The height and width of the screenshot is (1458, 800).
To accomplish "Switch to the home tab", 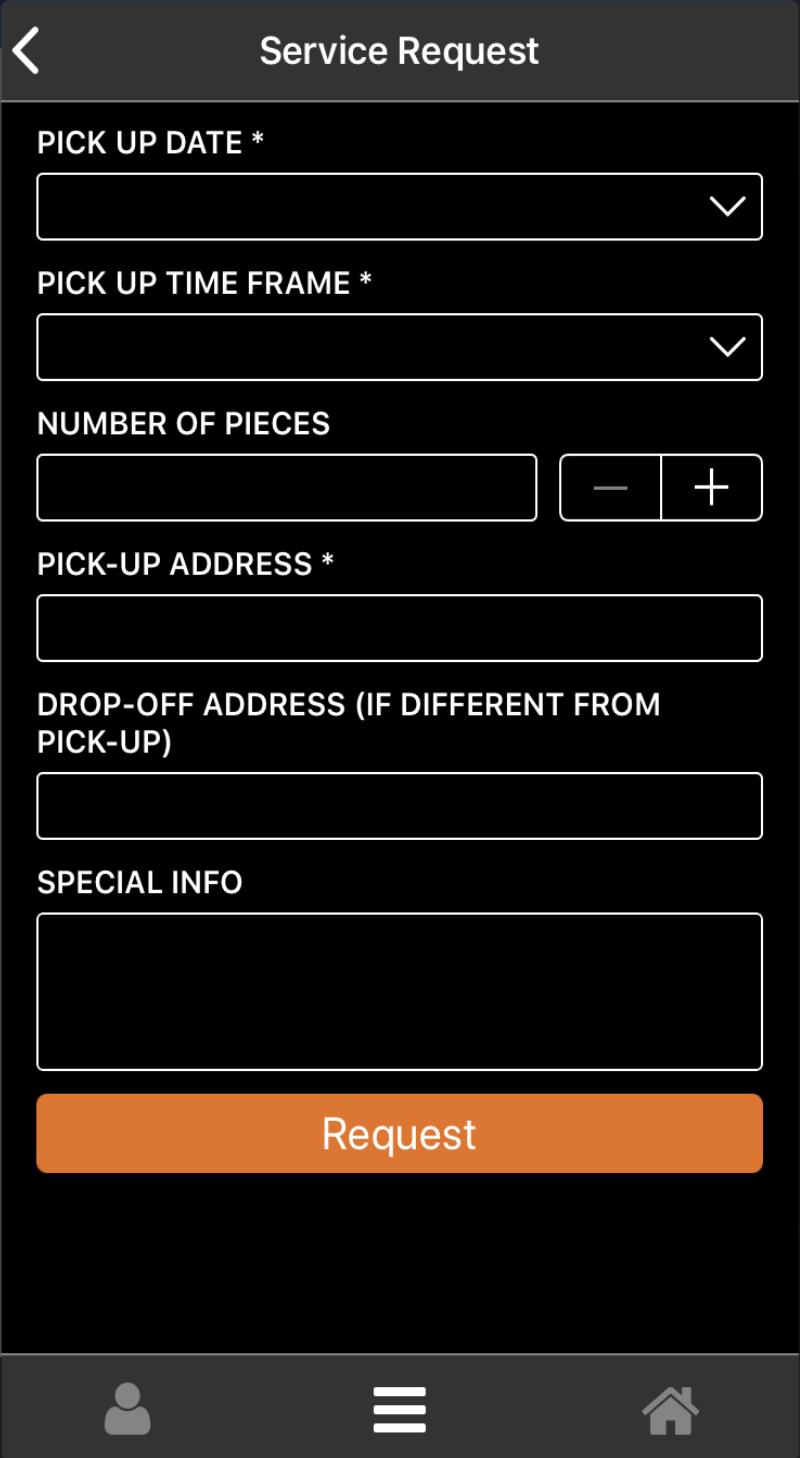I will click(x=670, y=1409).
